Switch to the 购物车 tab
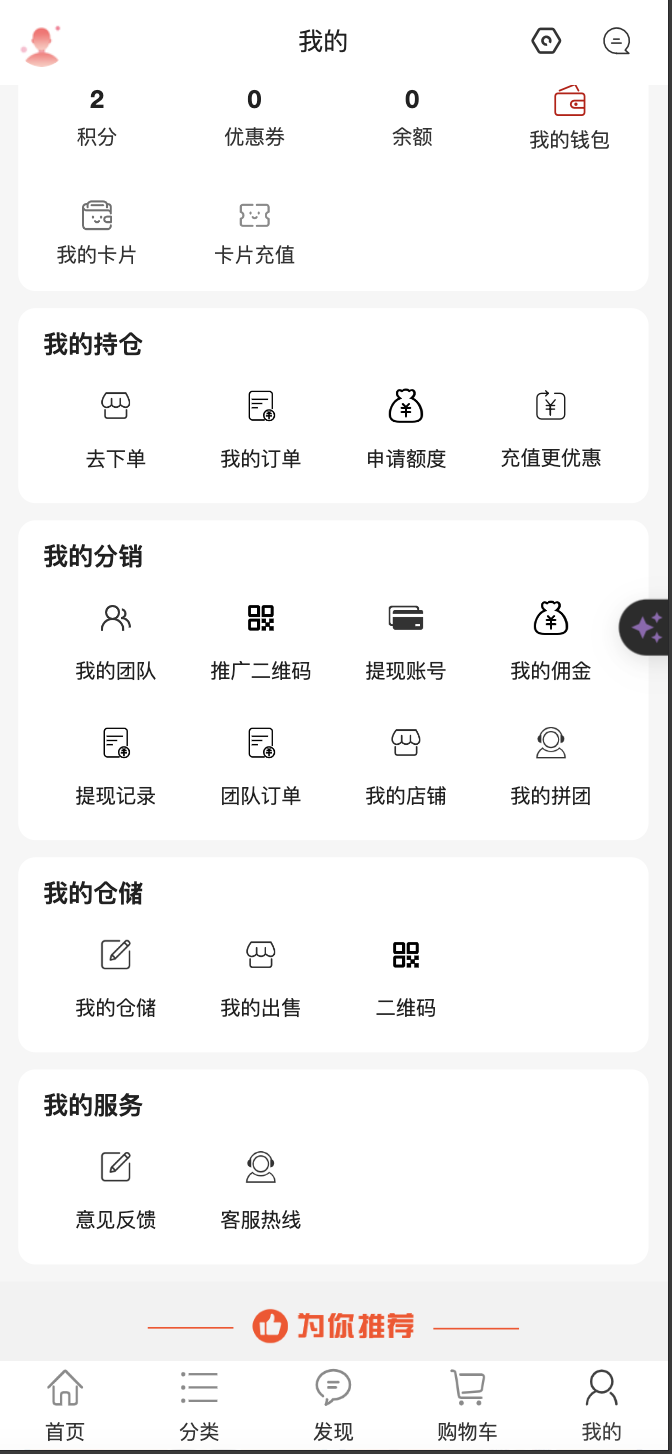672x1454 pixels. 467,1406
